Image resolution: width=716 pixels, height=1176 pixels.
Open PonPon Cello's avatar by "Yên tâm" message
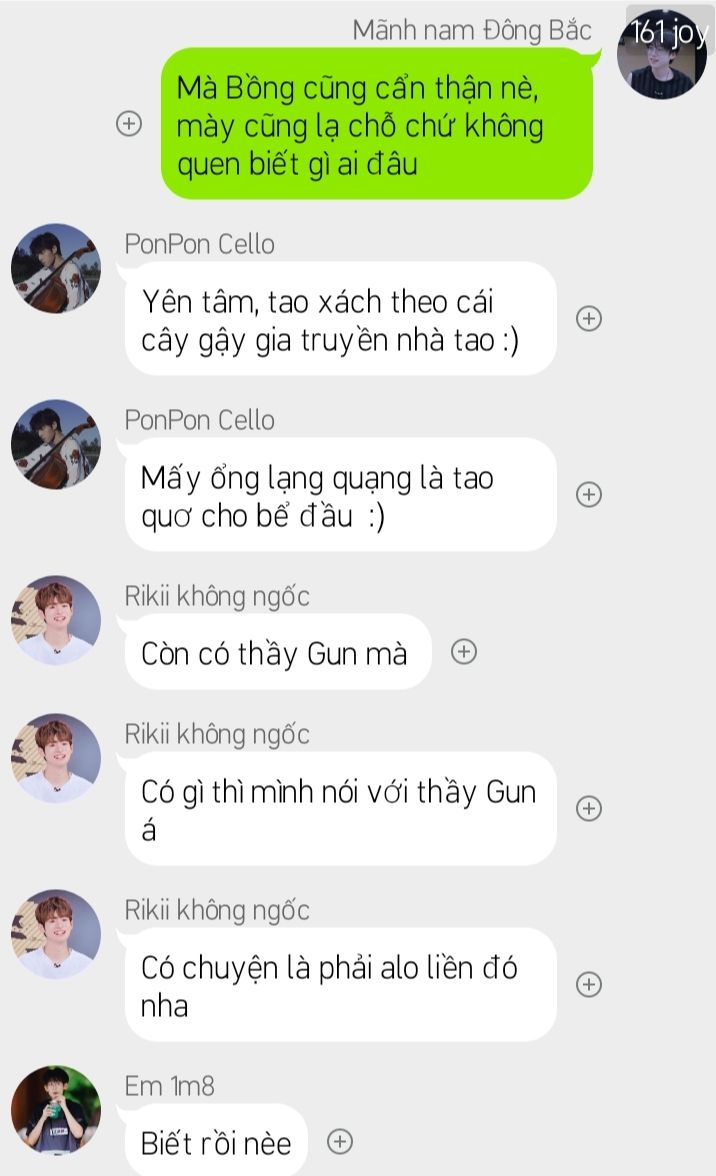(56, 268)
